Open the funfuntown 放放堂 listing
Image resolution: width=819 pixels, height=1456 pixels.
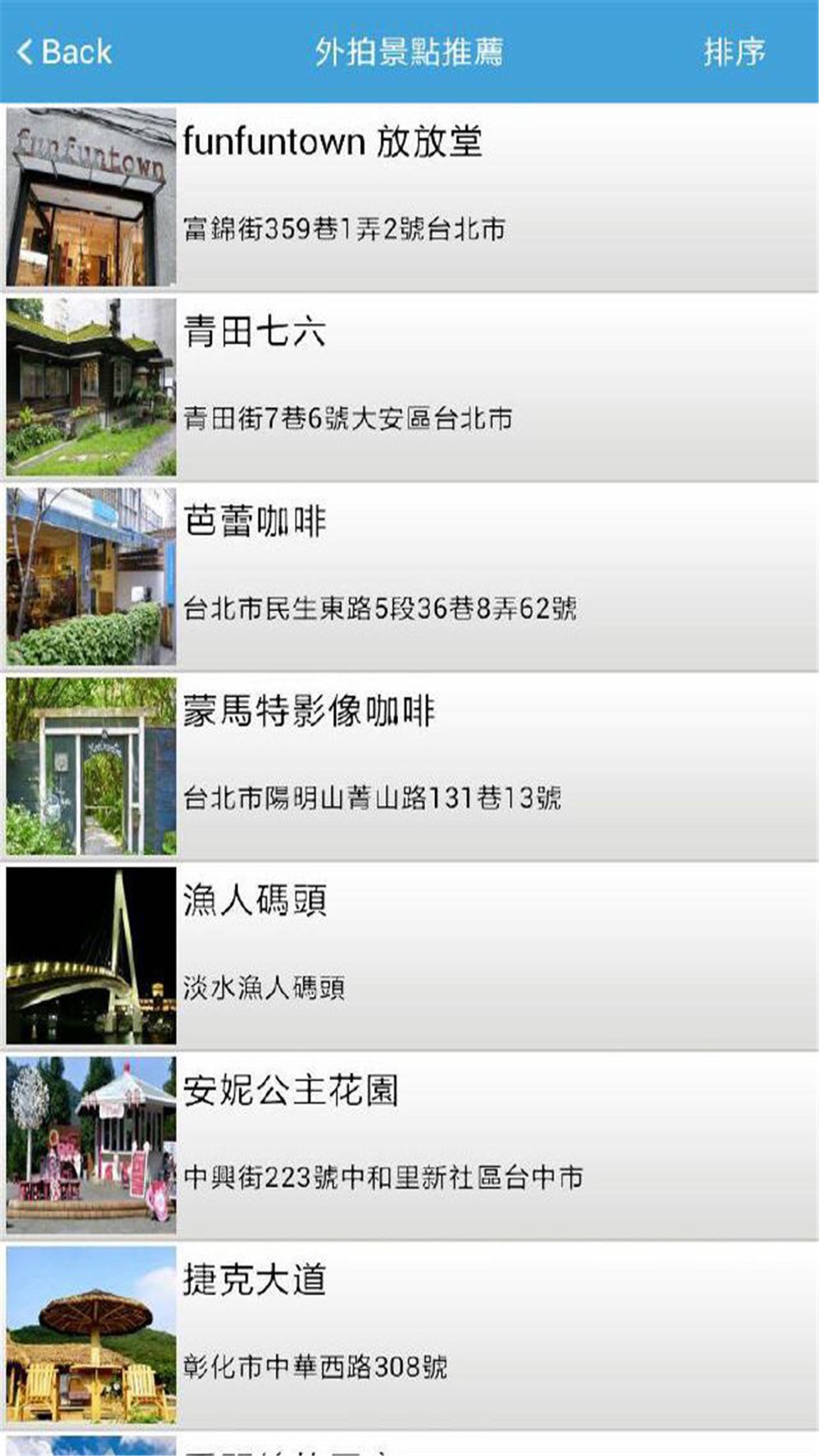(409, 197)
